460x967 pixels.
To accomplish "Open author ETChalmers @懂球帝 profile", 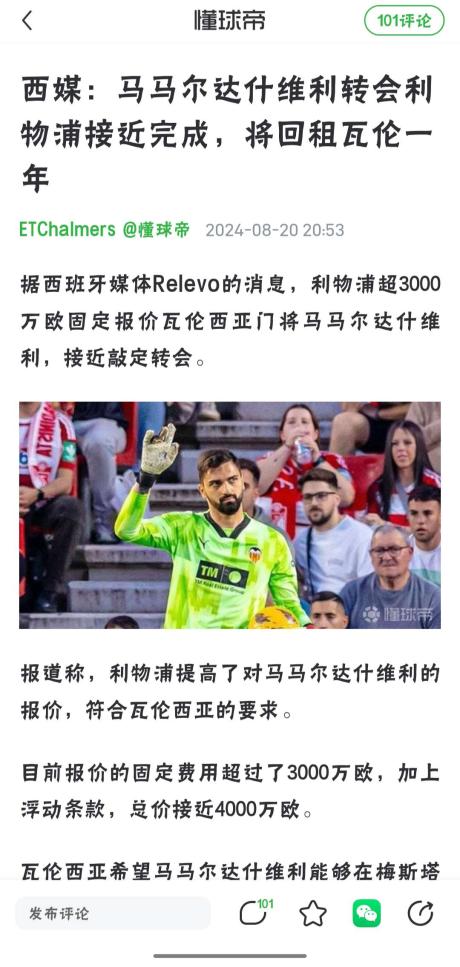I will [105, 230].
